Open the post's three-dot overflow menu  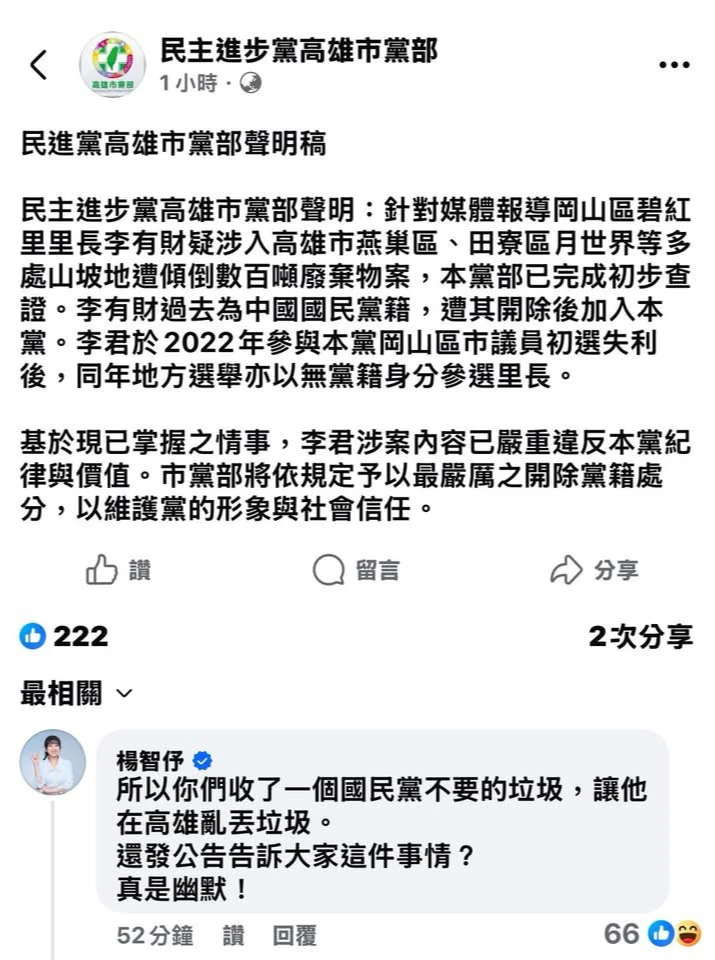(x=674, y=65)
